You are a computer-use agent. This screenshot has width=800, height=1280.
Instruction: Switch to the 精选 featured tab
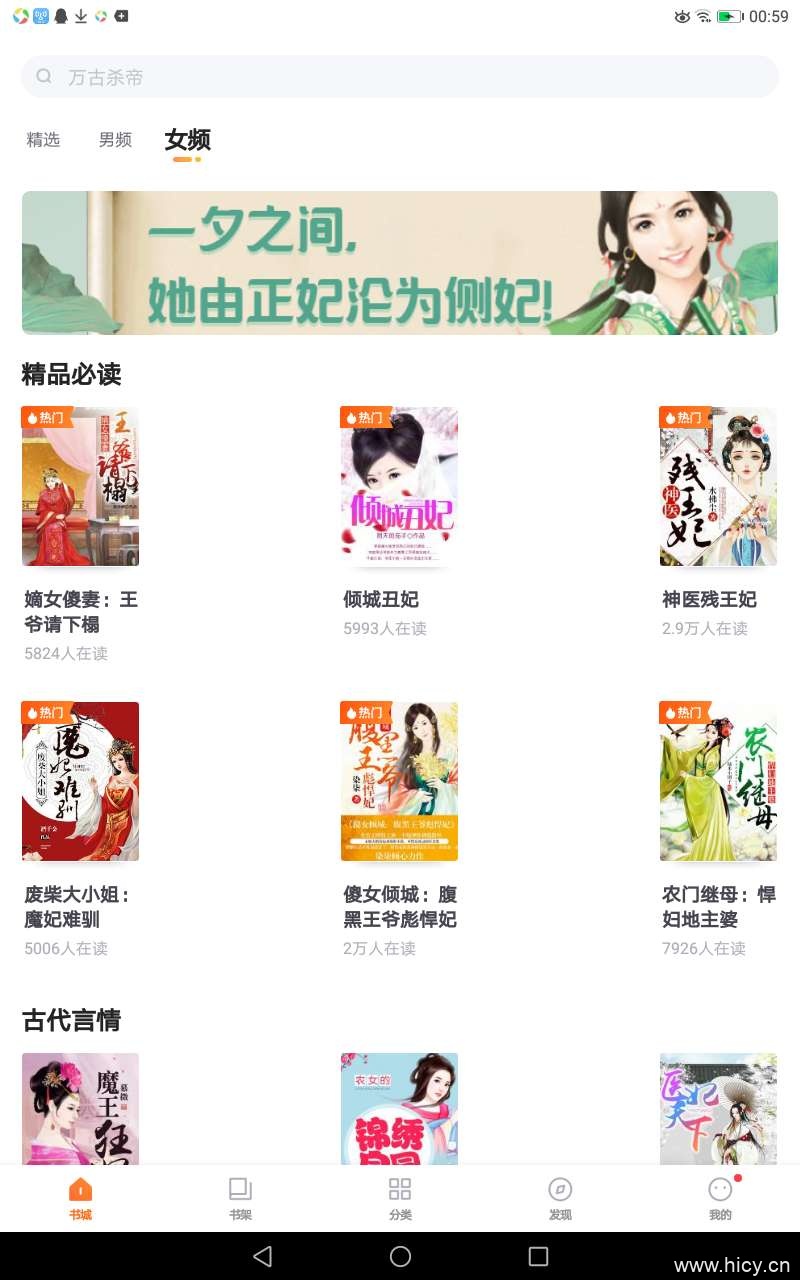(x=44, y=140)
